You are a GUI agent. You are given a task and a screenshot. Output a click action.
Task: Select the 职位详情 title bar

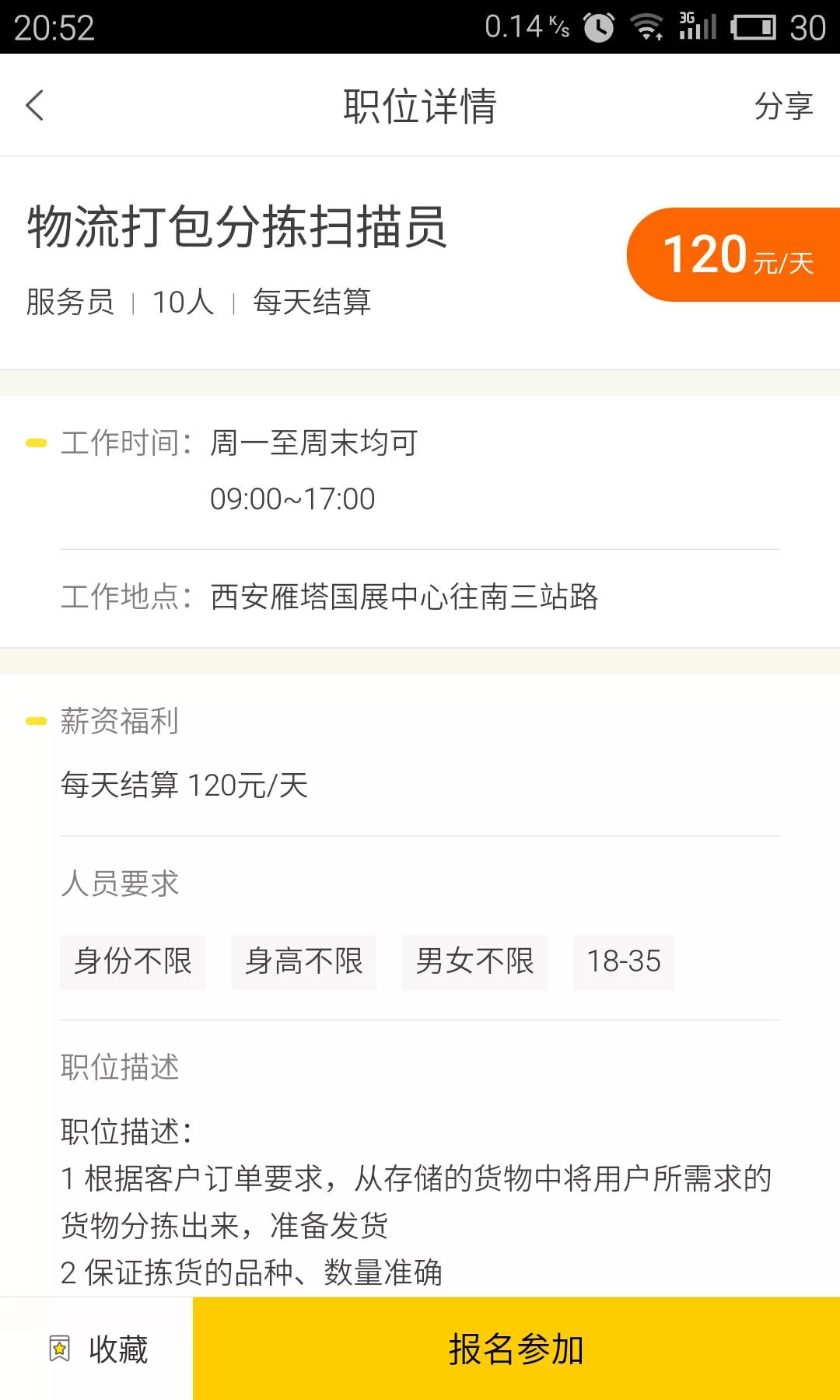click(420, 106)
